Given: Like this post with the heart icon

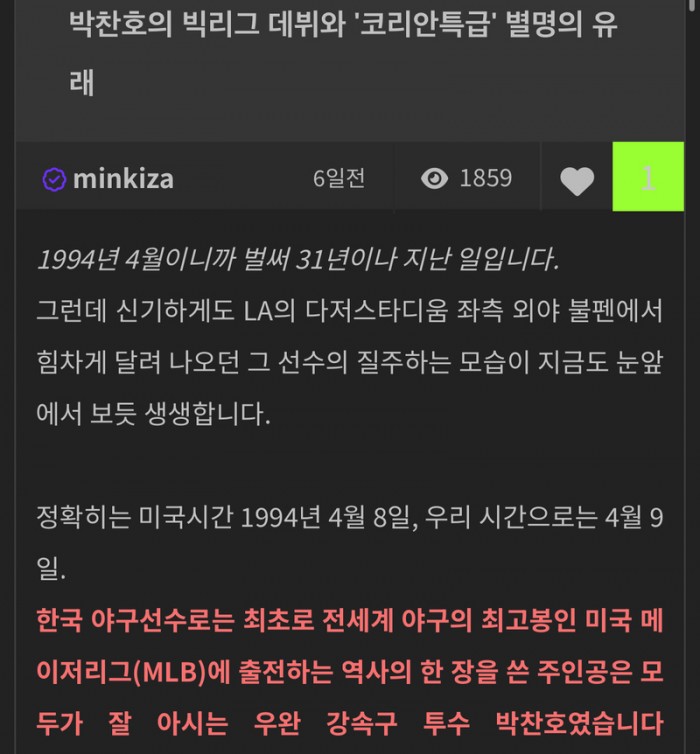Looking at the screenshot, I should (576, 180).
